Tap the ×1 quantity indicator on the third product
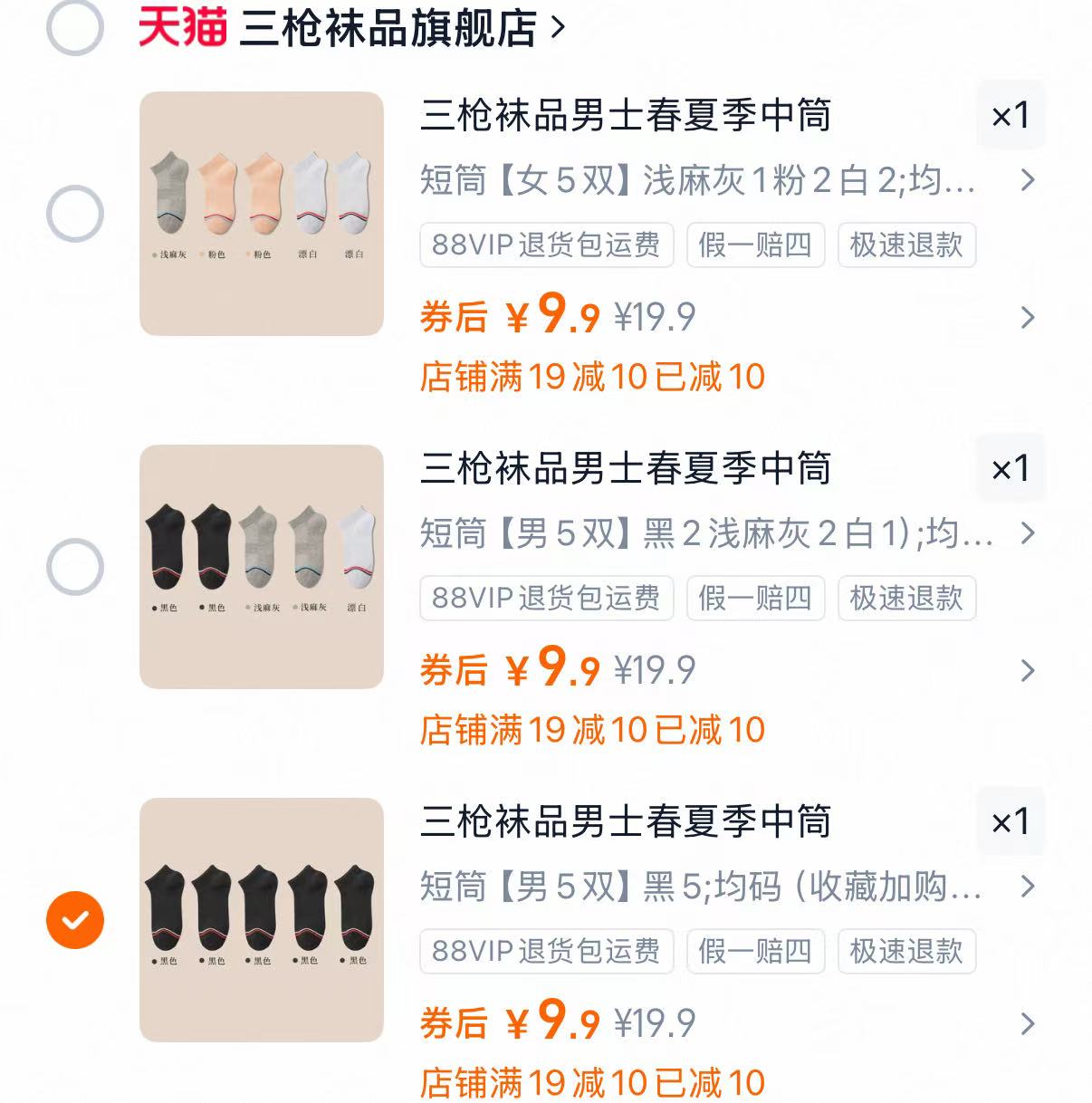1092x1103 pixels. point(1011,821)
